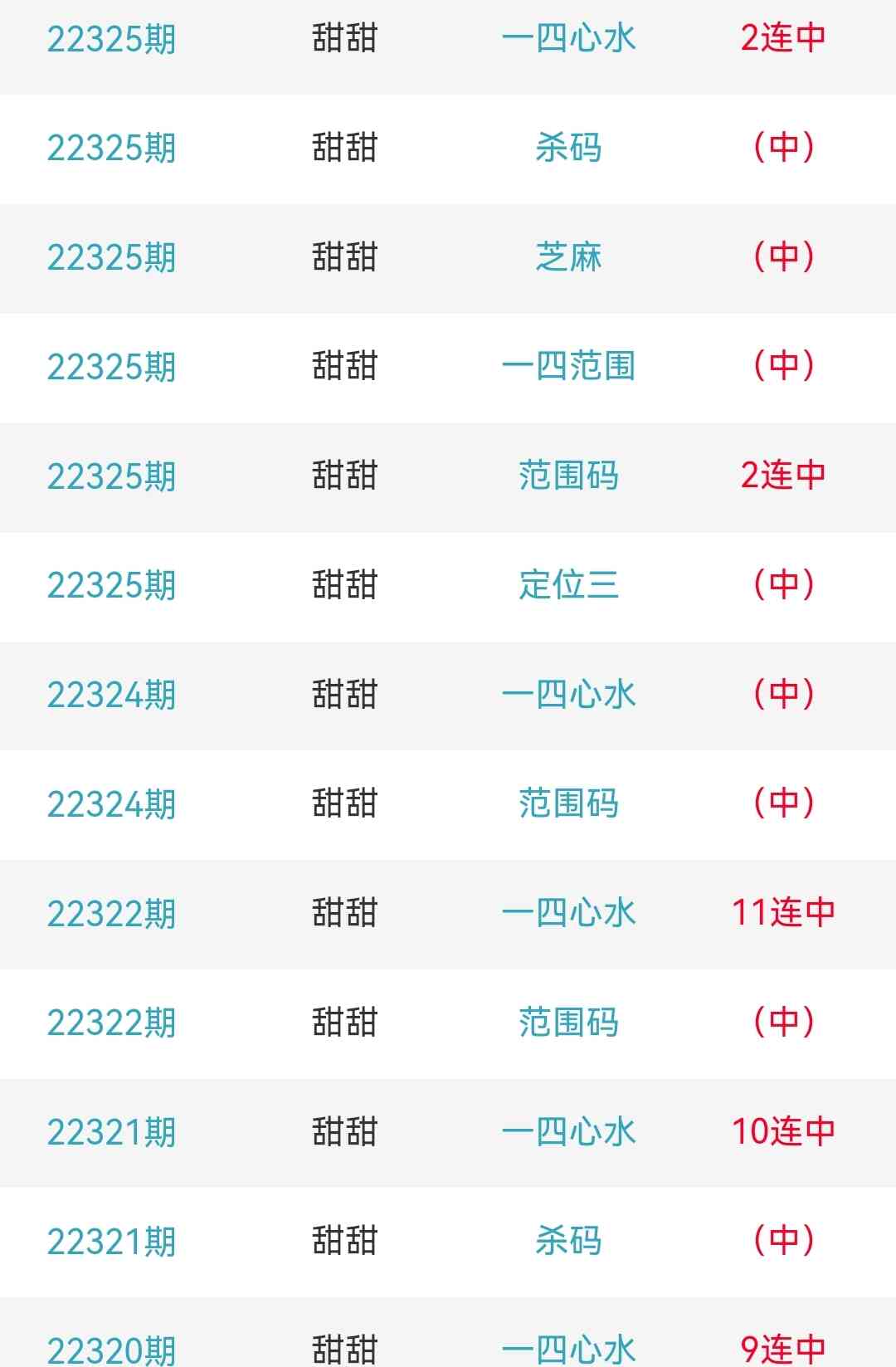View the 22325期 芝麻 row

point(568,257)
